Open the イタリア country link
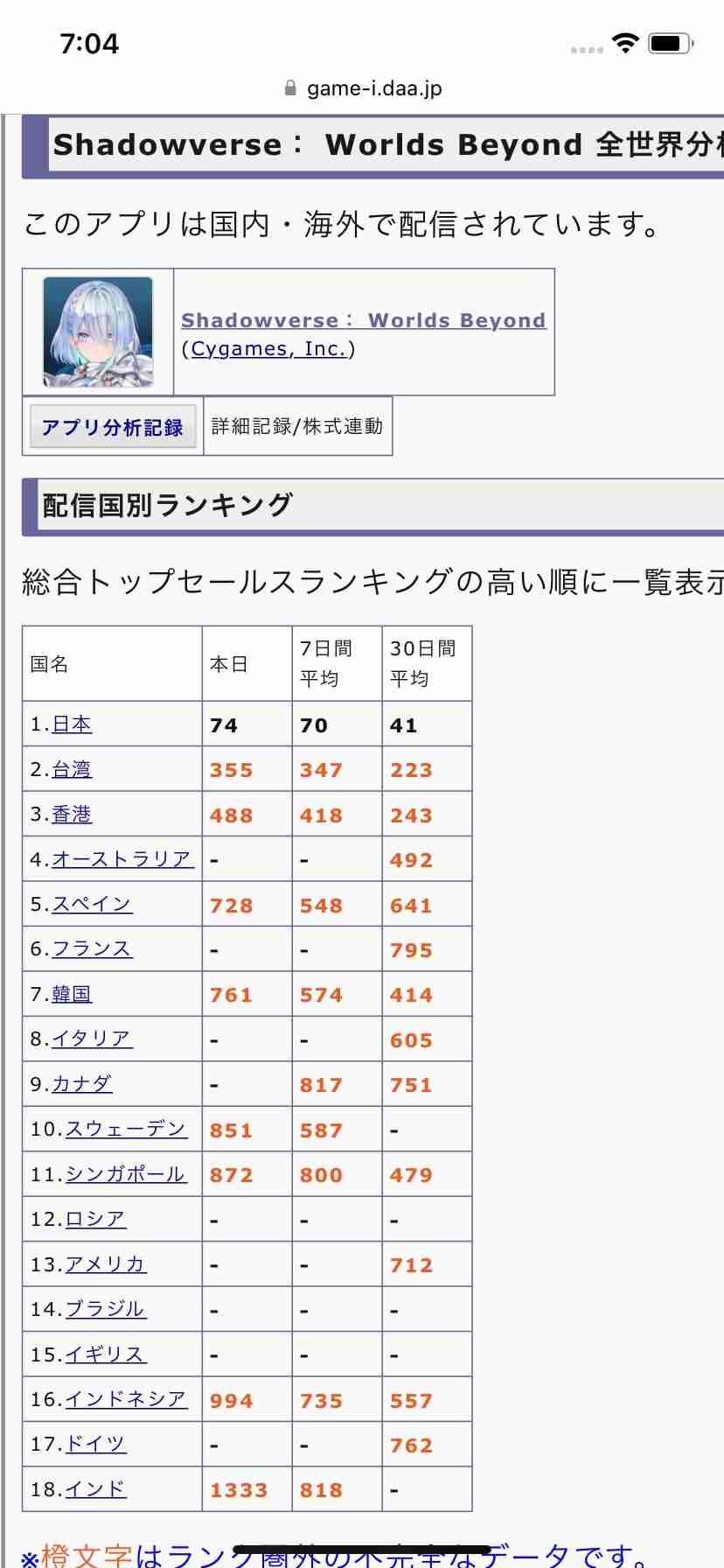724x1568 pixels. 92,1039
